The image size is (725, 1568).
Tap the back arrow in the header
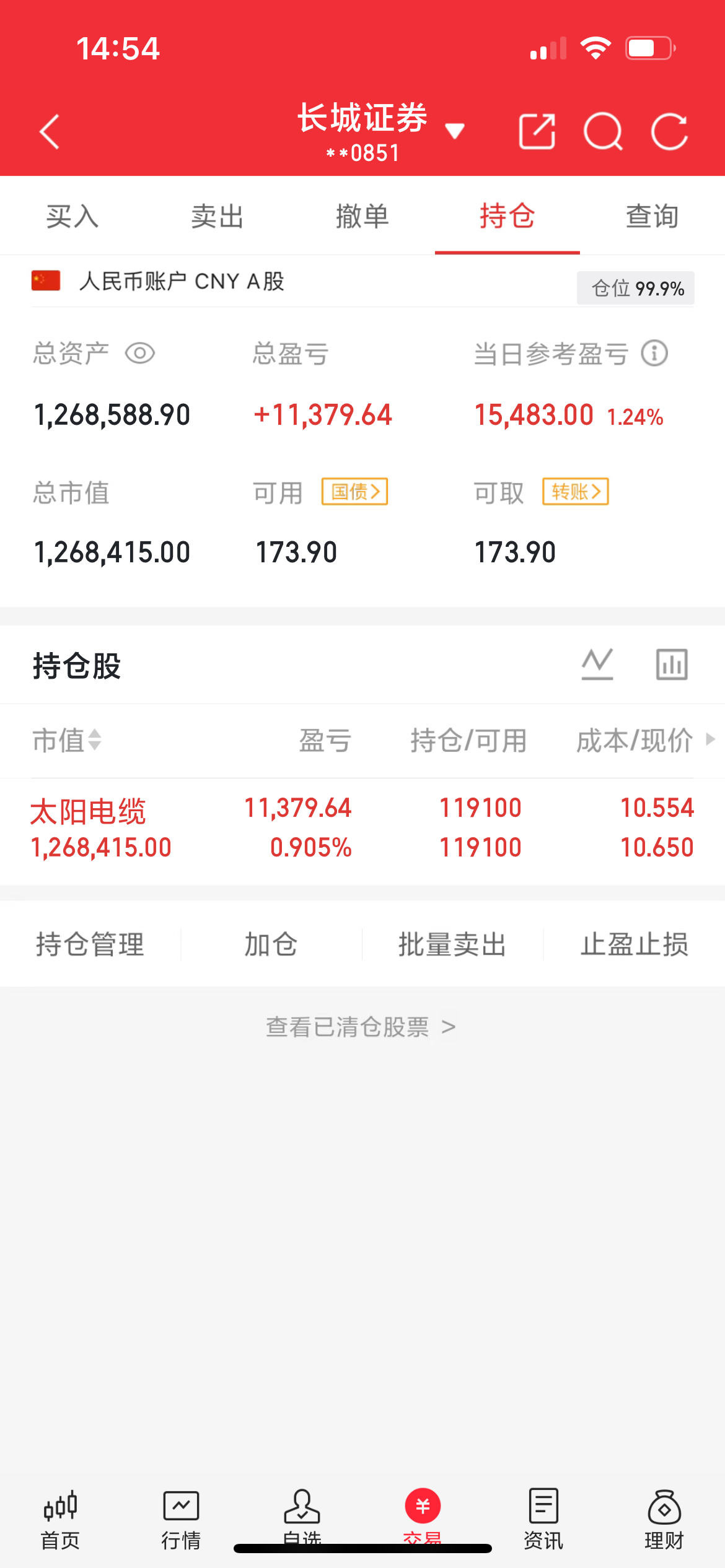[x=48, y=131]
